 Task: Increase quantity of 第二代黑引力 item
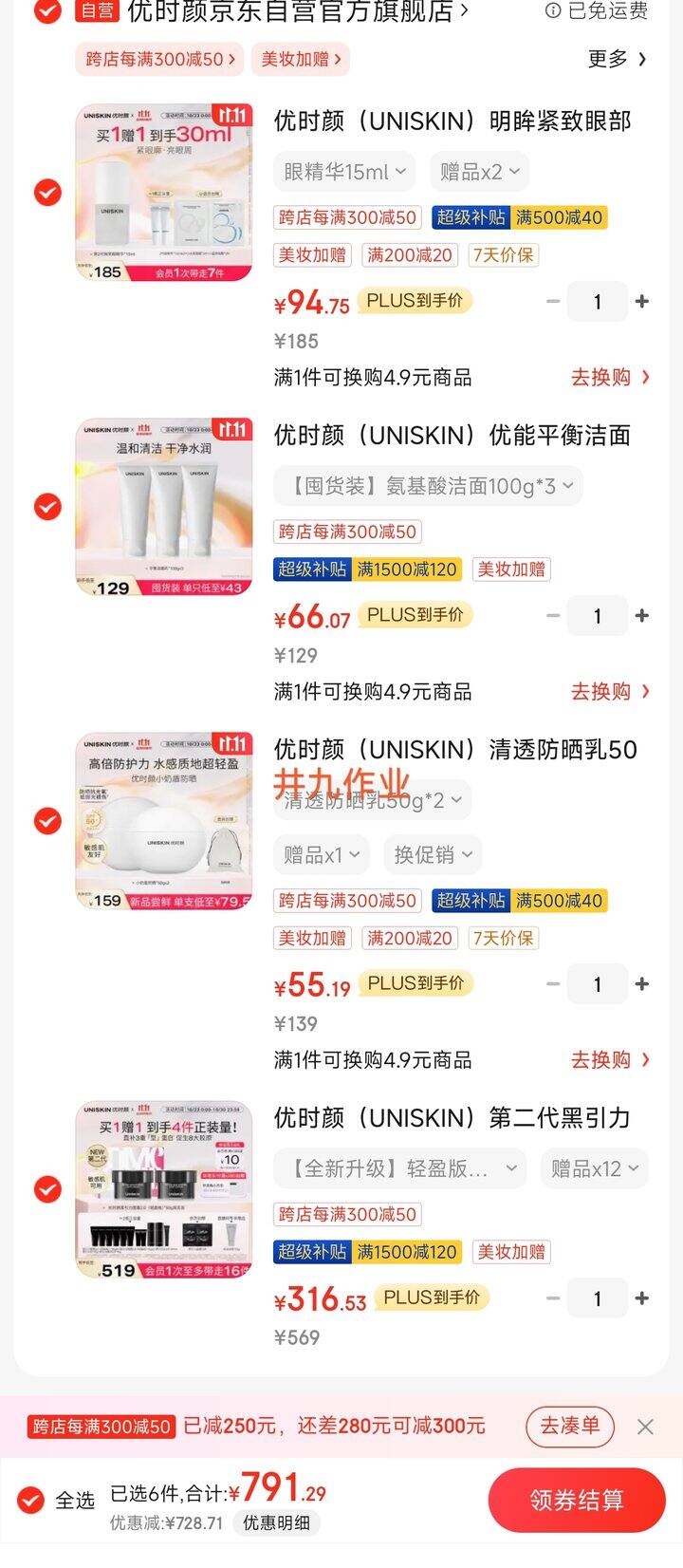[x=642, y=1298]
